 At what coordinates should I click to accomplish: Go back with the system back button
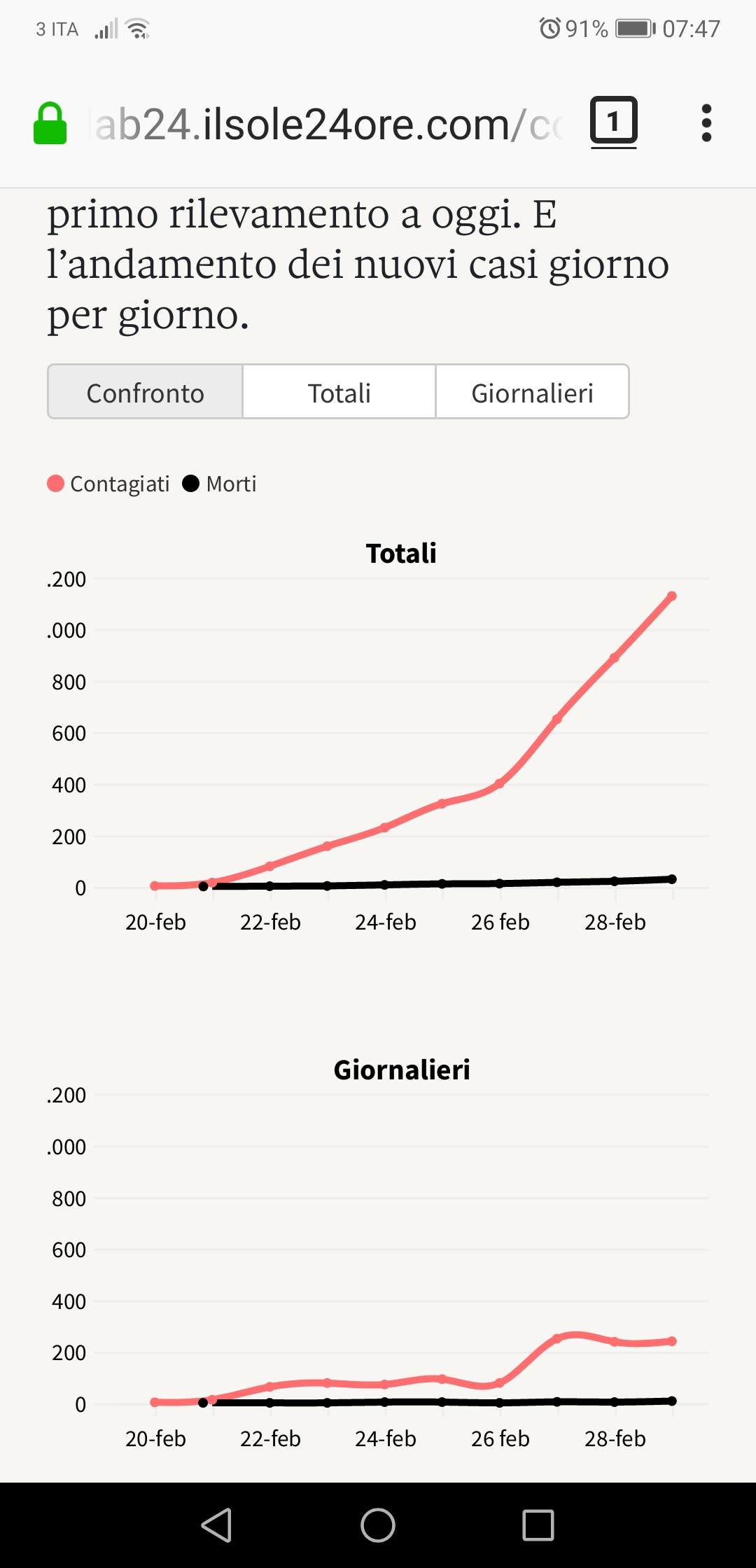pyautogui.click(x=216, y=1525)
